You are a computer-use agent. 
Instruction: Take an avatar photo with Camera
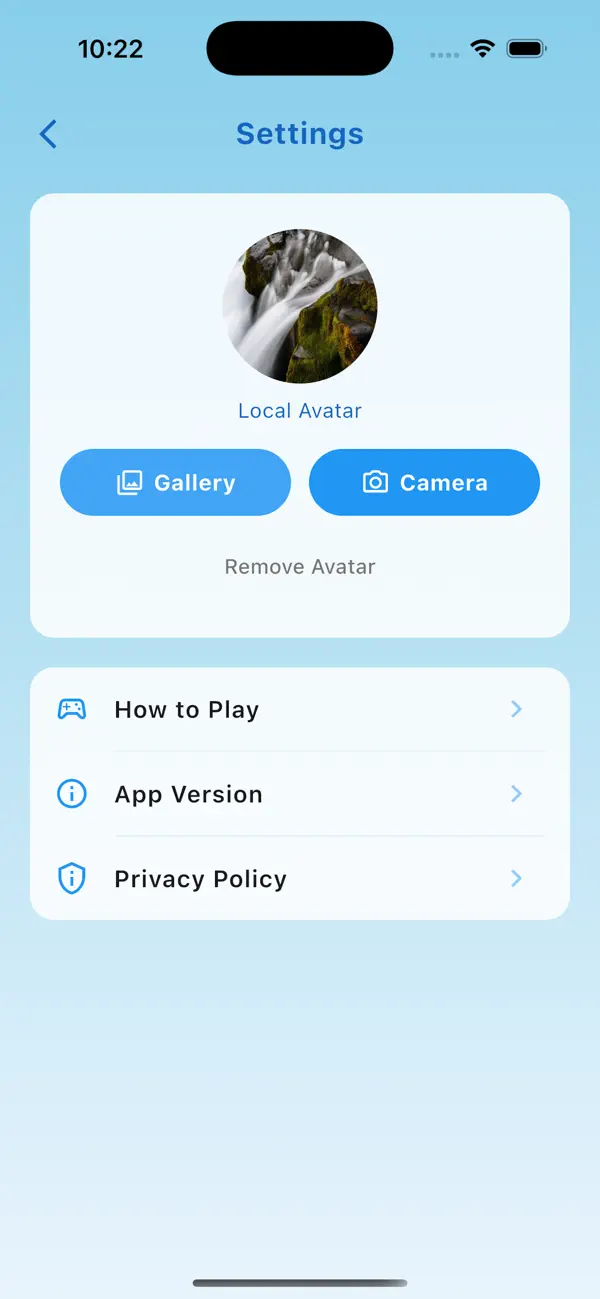(424, 482)
